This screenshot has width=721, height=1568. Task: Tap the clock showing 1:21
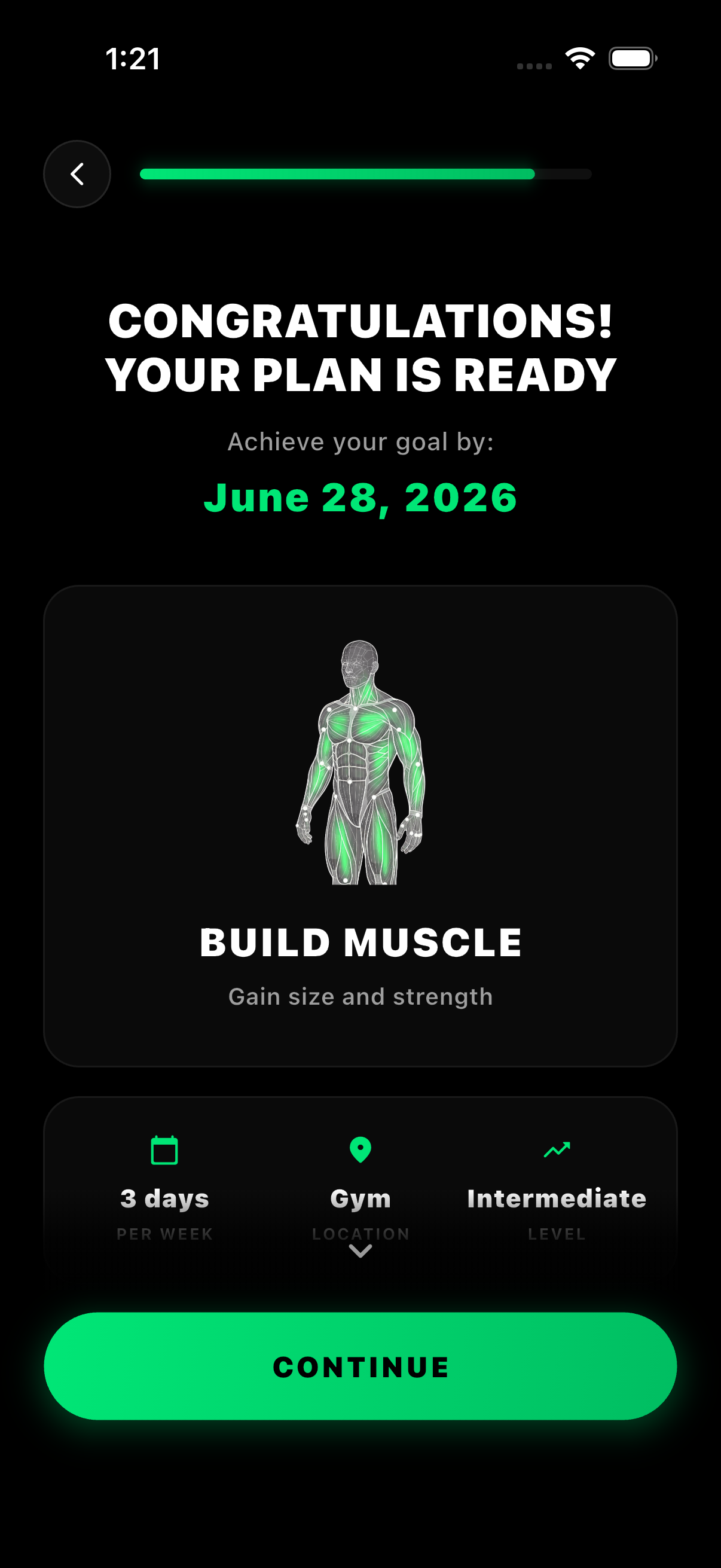[x=133, y=59]
